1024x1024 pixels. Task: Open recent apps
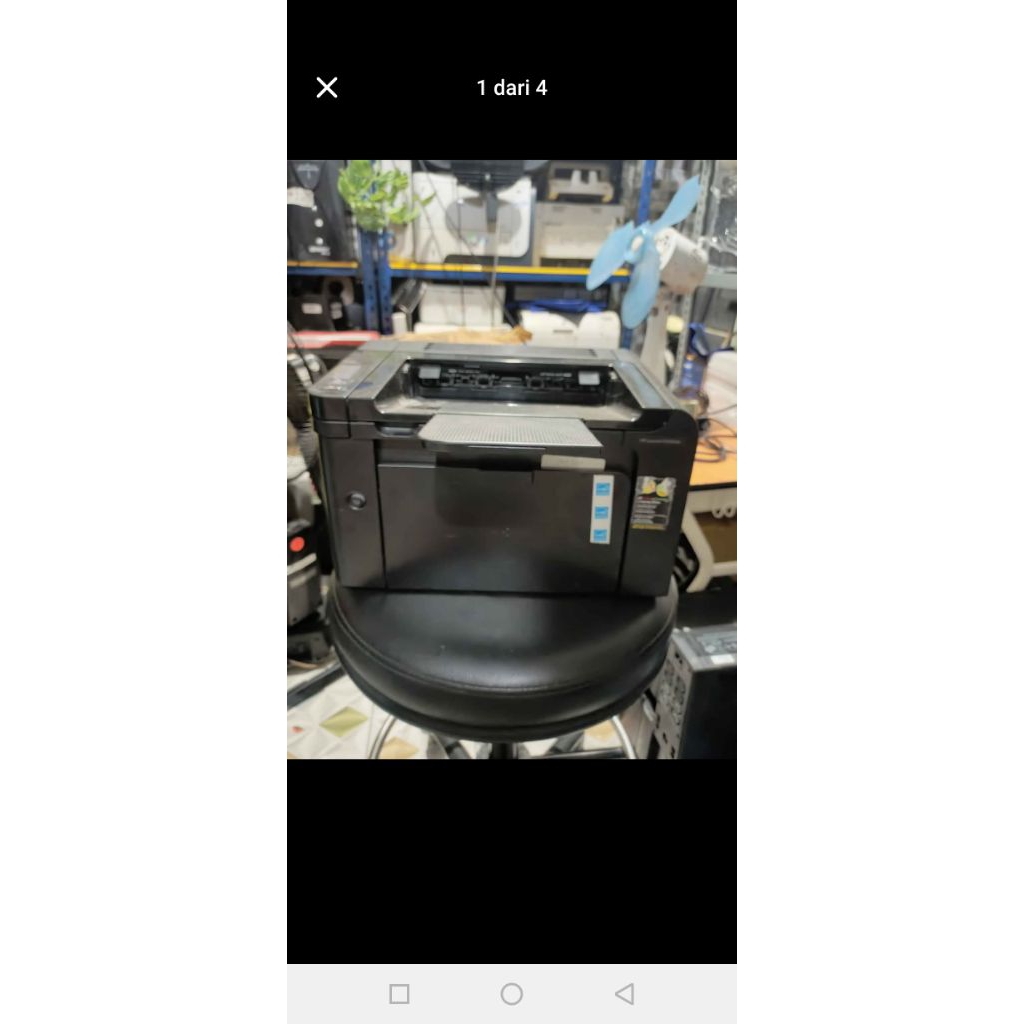pyautogui.click(x=399, y=993)
